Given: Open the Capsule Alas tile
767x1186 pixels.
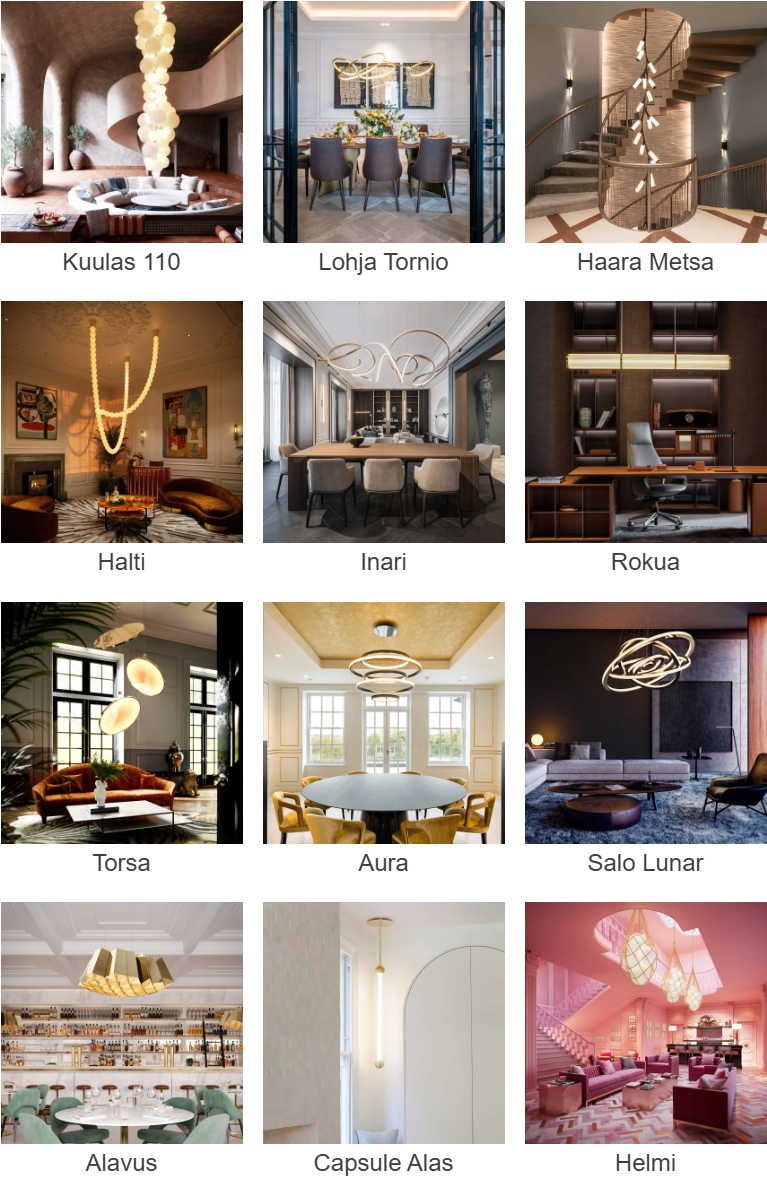Looking at the screenshot, I should point(383,1022).
